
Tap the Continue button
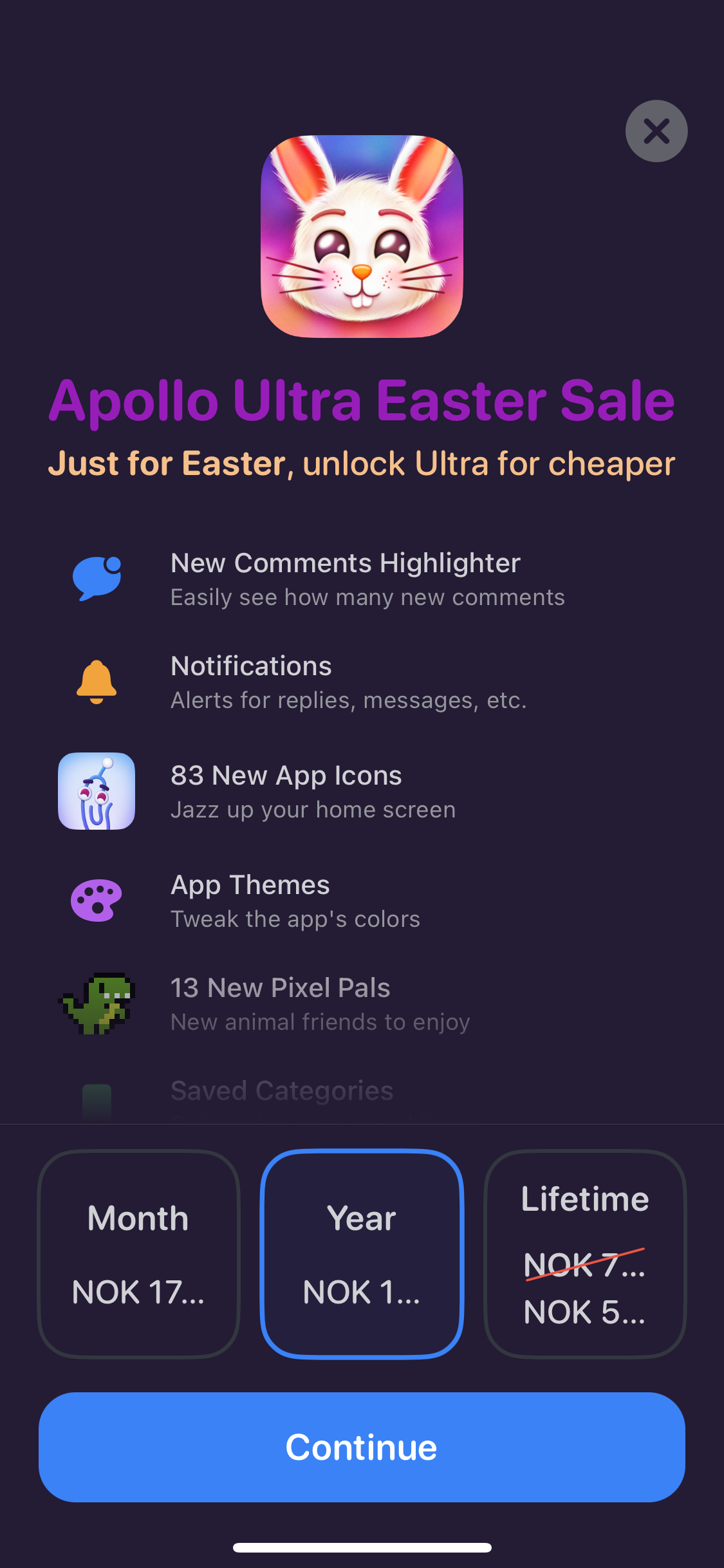362,1447
